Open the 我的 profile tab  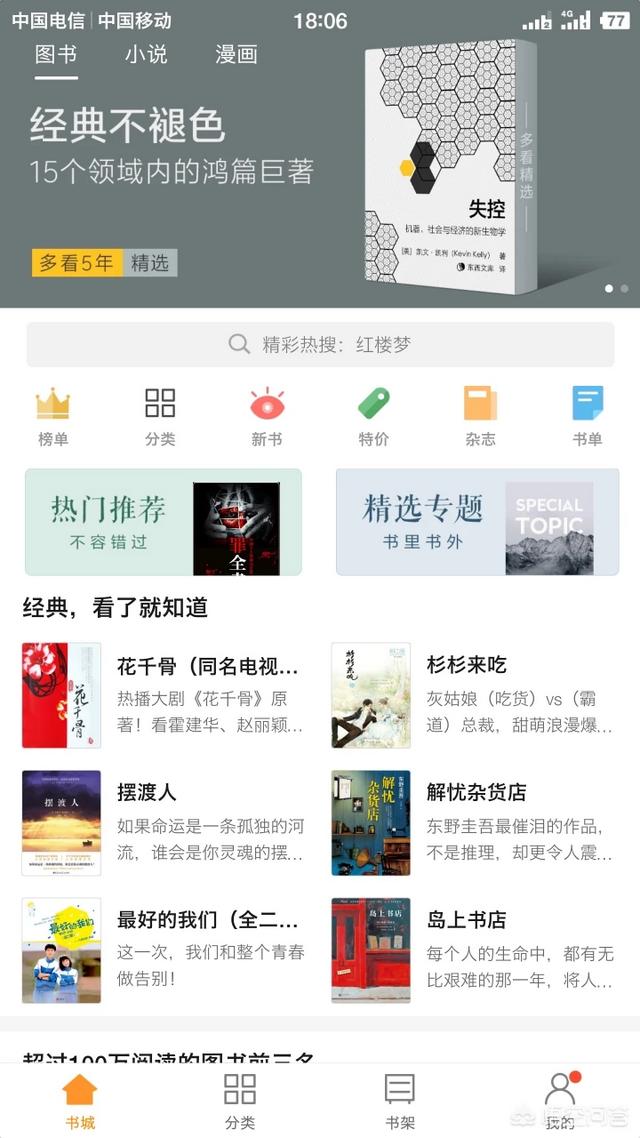coord(560,1101)
